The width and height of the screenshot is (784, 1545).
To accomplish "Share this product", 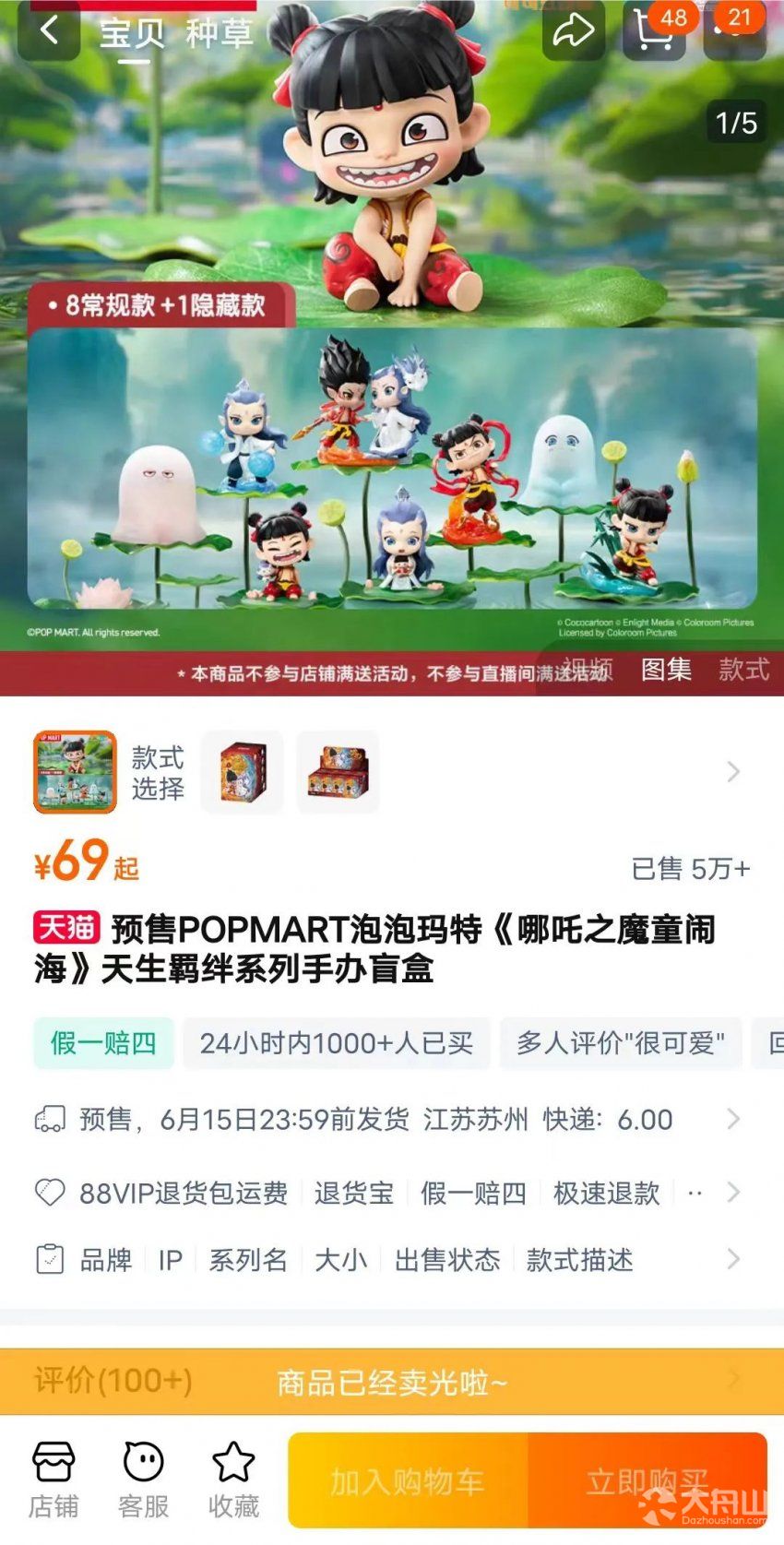I will pyautogui.click(x=573, y=30).
